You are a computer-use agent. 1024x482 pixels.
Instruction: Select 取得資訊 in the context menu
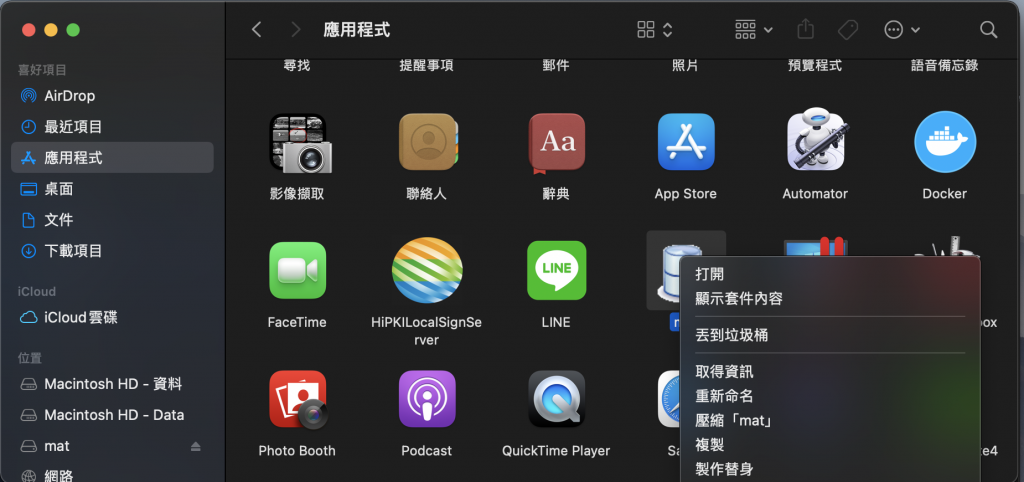tap(724, 371)
